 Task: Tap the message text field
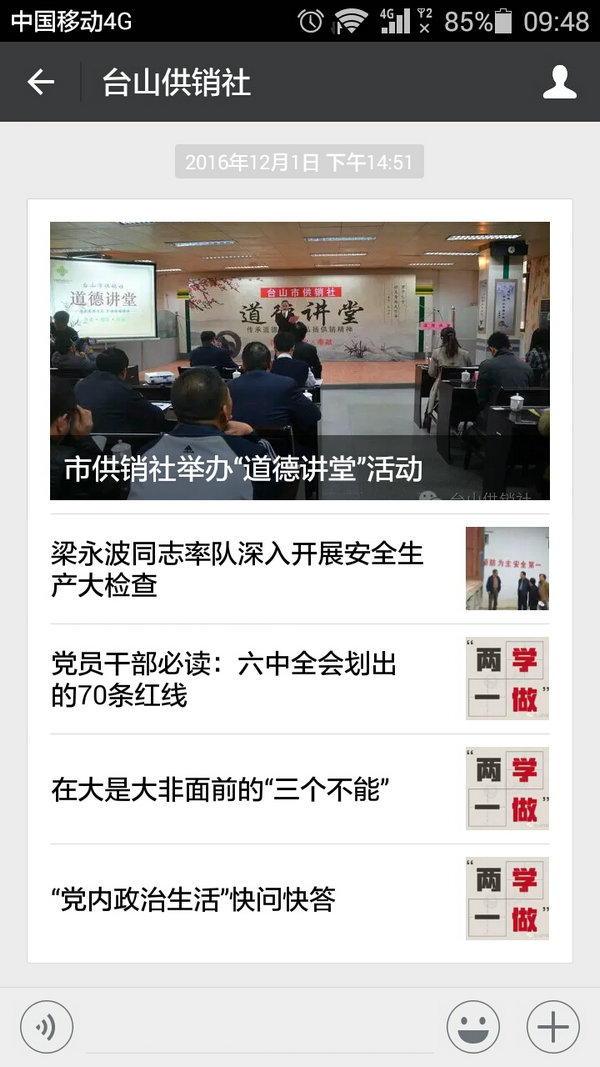point(260,1028)
